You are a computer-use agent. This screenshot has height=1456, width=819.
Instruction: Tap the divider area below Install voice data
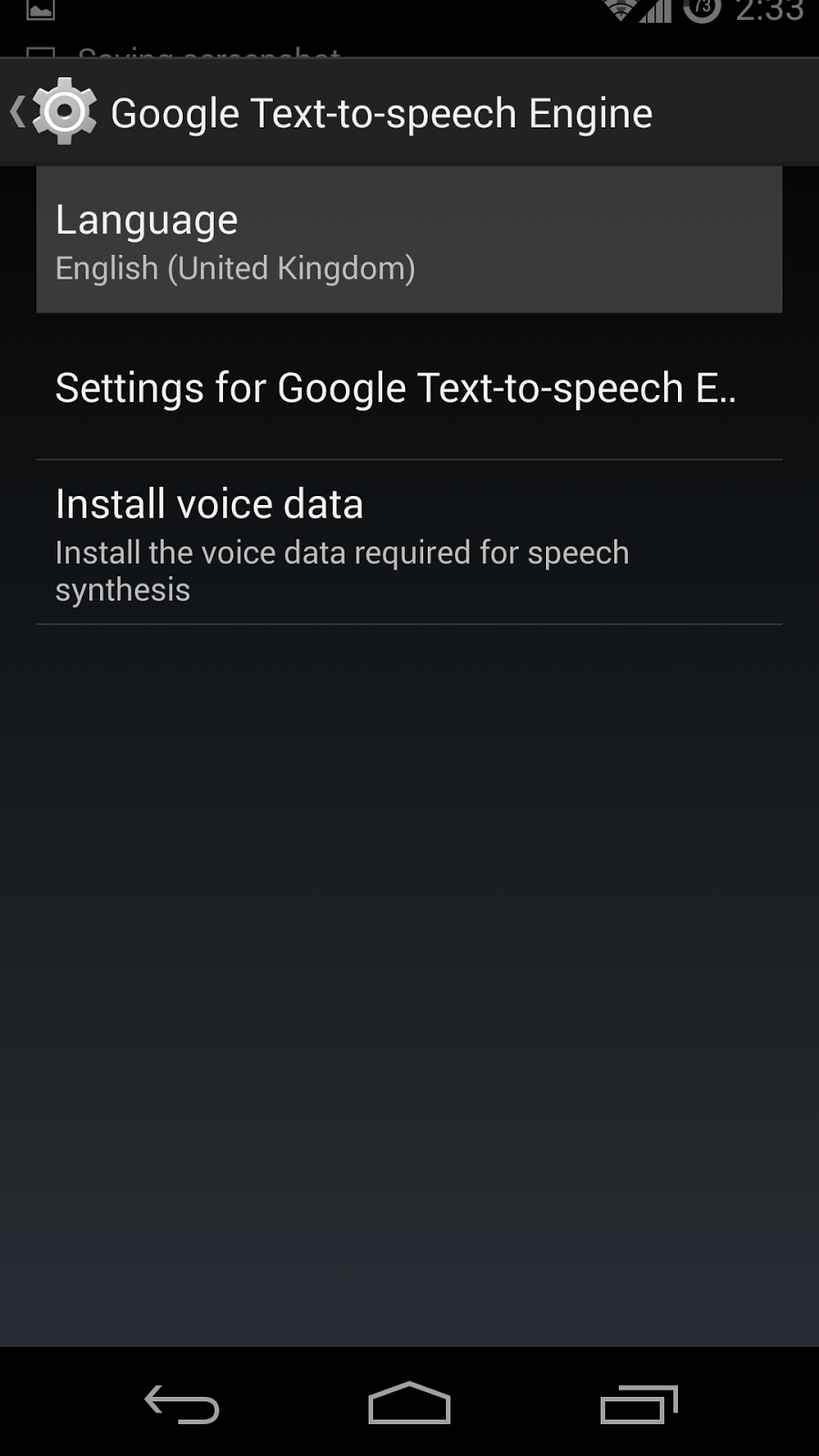(x=409, y=624)
